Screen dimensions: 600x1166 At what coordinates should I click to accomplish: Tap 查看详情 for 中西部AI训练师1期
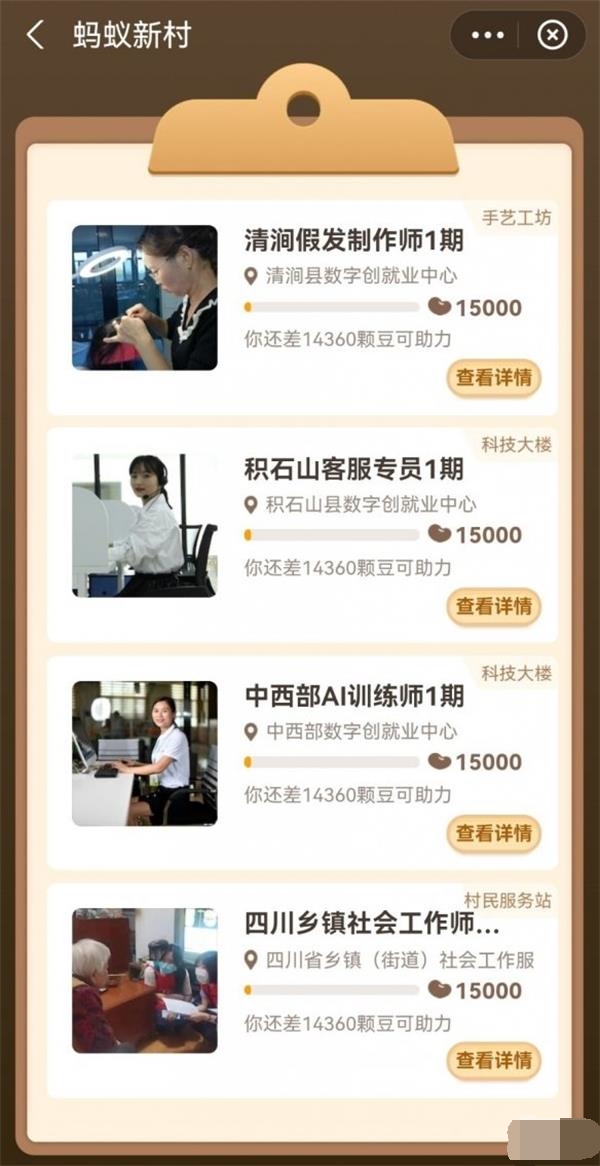click(x=493, y=833)
